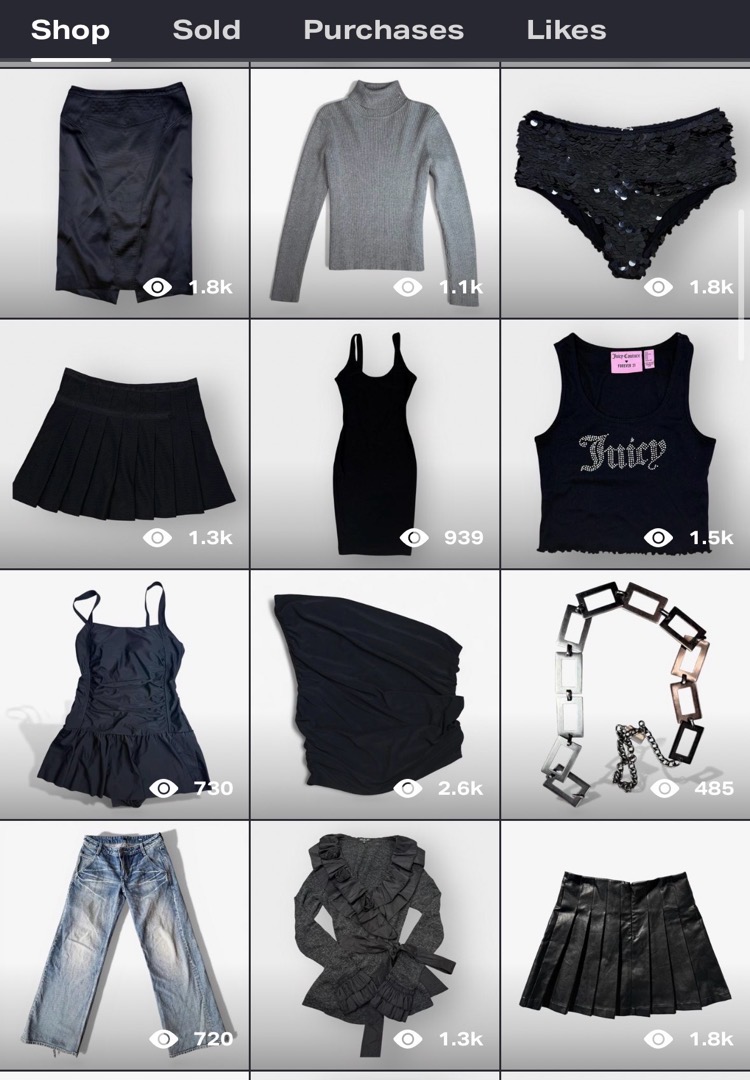Open the faded blue jeans listing
This screenshot has width=750, height=1080.
123,945
